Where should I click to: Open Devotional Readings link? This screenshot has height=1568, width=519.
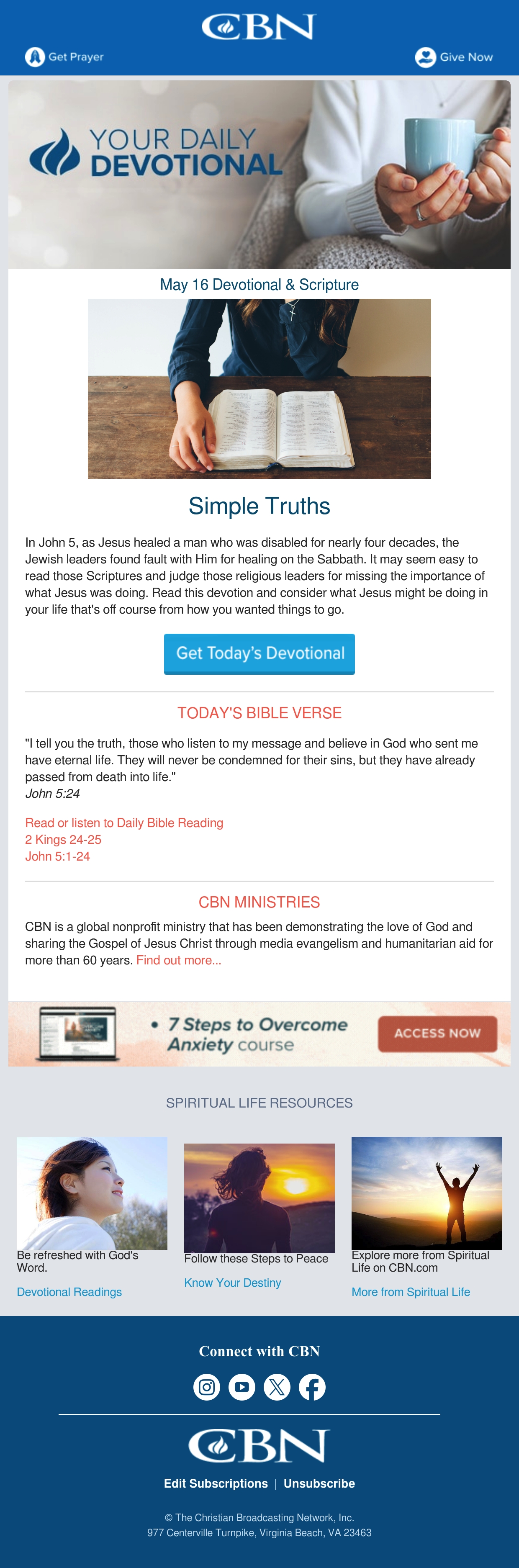click(69, 1292)
